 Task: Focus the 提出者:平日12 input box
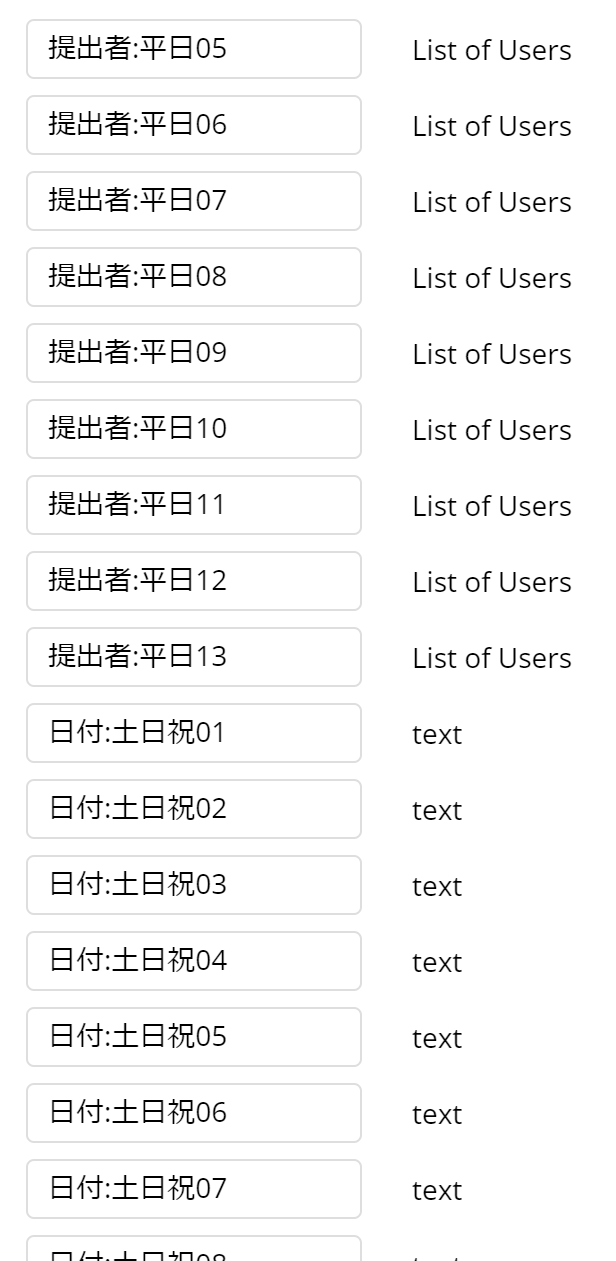click(x=193, y=581)
